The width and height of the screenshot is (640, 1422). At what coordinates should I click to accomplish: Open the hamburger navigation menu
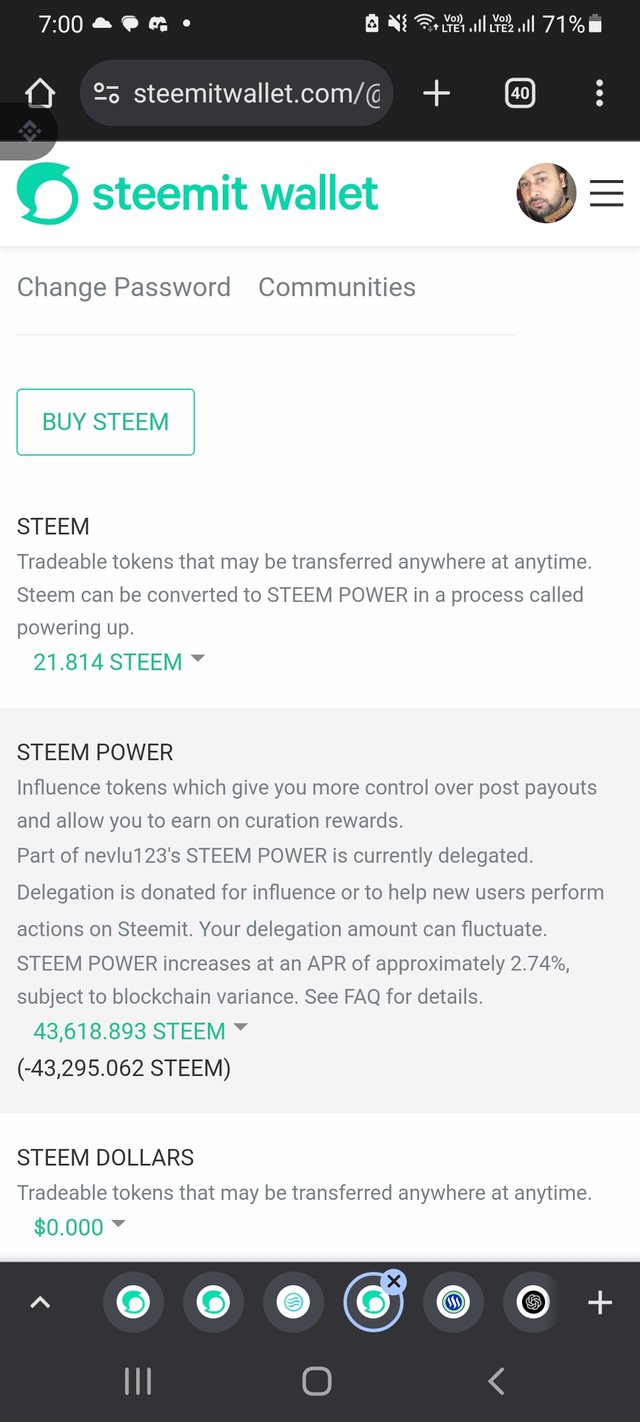[x=606, y=193]
